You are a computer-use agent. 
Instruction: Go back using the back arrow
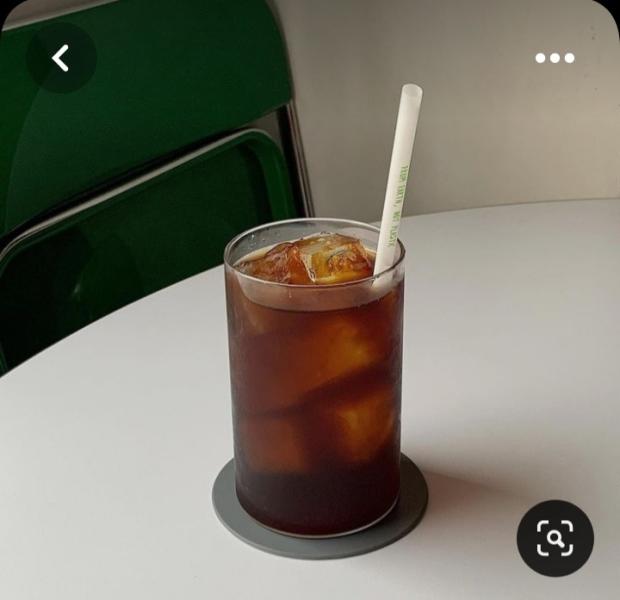61,58
